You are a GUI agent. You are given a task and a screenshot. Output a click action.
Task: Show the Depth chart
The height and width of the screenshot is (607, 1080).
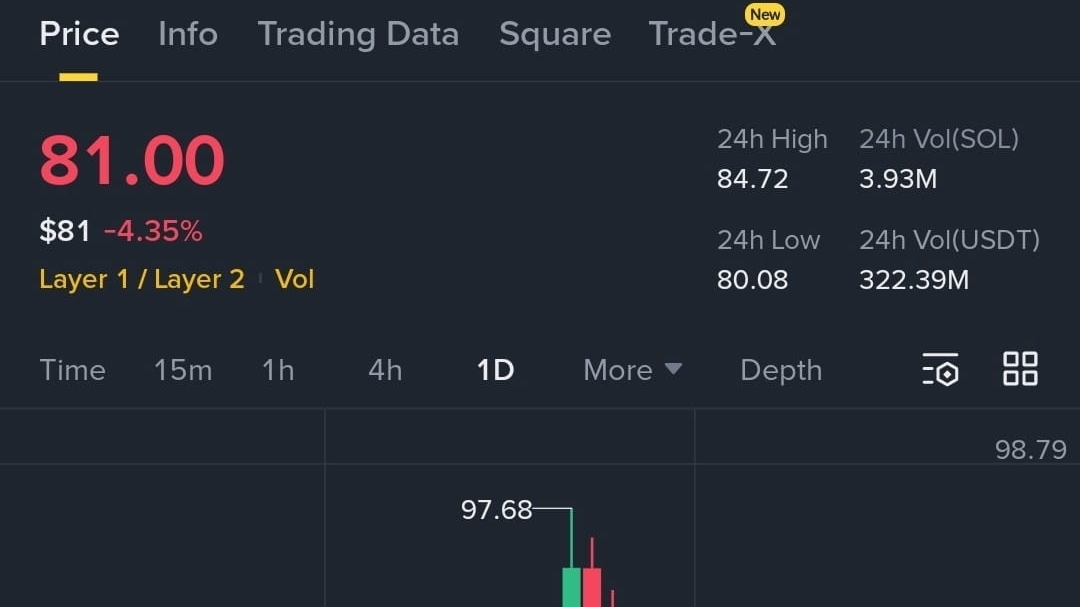(781, 370)
